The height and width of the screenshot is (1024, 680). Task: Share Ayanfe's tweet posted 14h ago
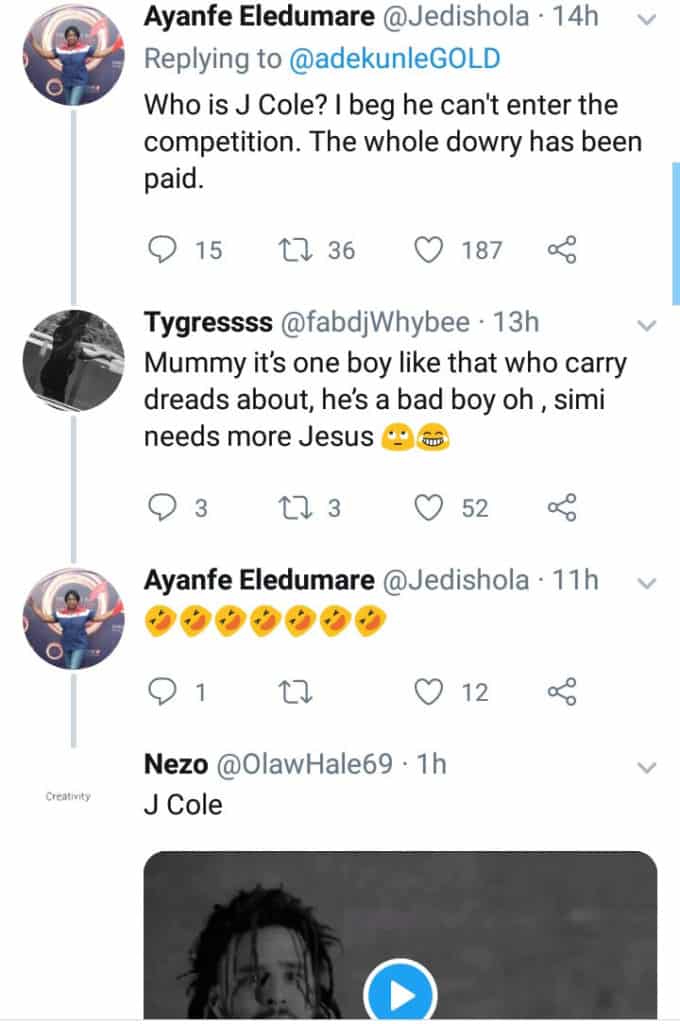pyautogui.click(x=562, y=249)
